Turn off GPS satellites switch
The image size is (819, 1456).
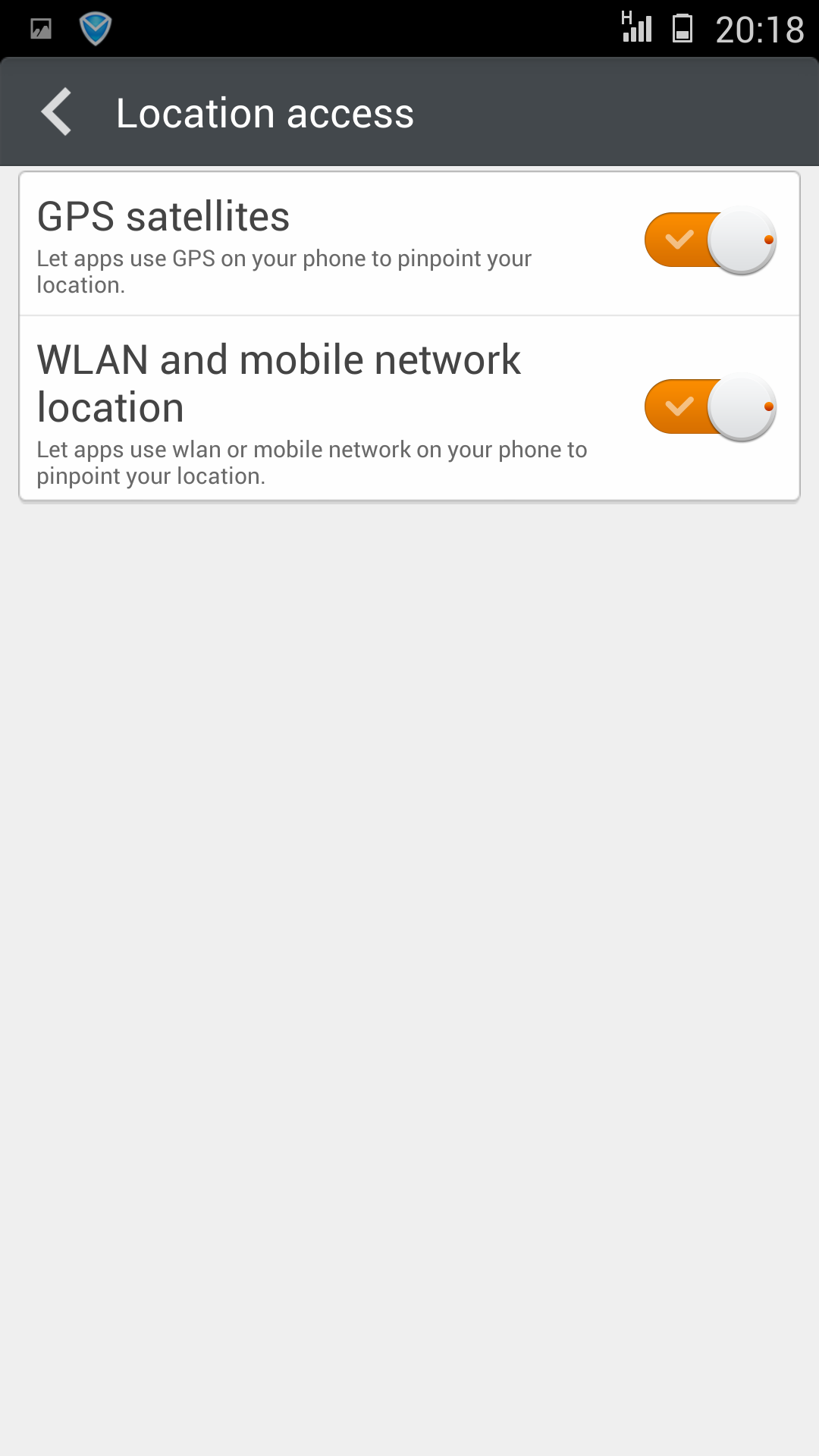click(710, 240)
